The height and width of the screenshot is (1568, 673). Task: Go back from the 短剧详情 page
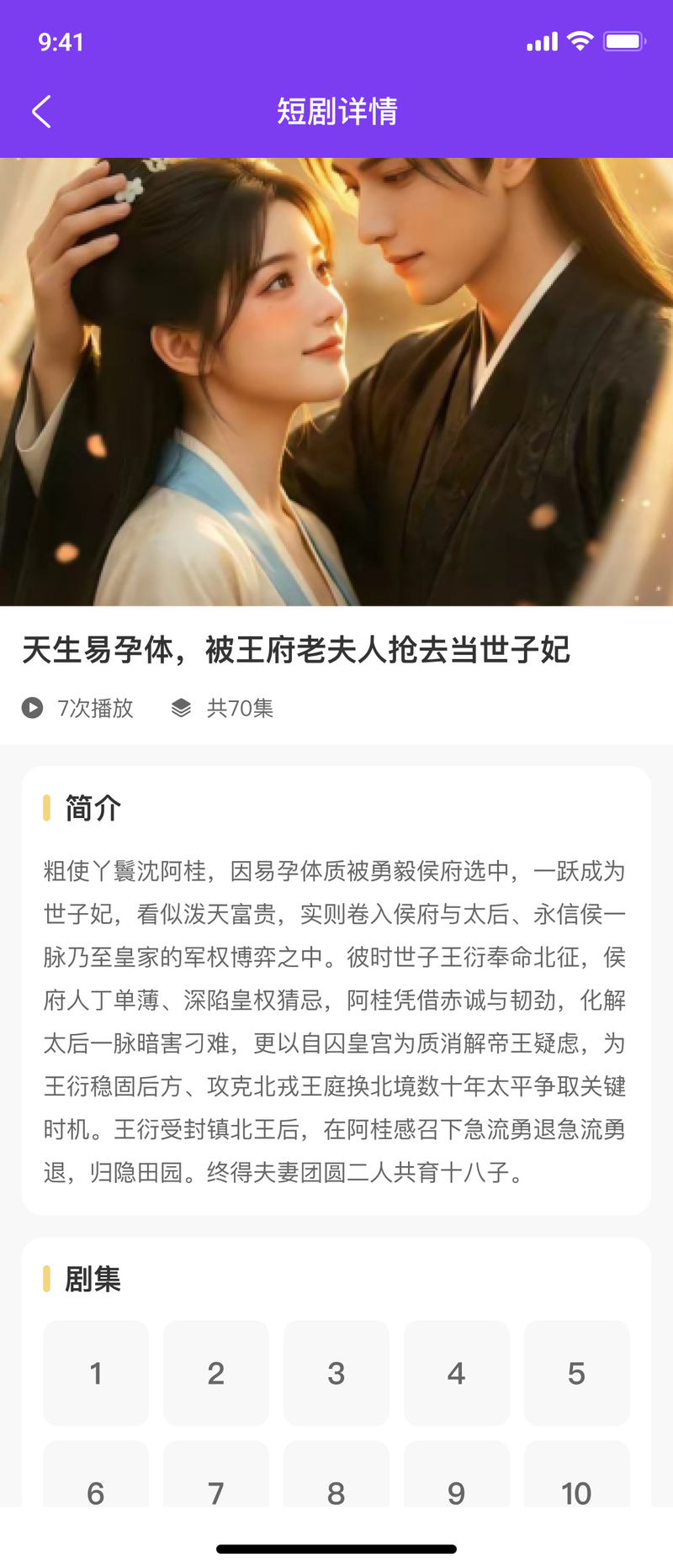41,111
